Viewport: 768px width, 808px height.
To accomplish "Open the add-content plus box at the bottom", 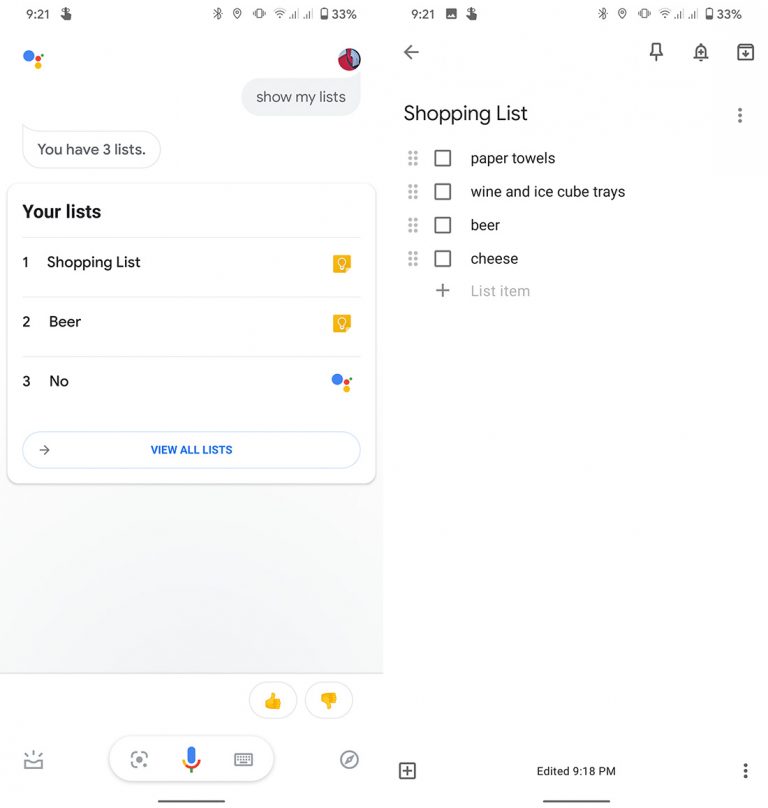I will pyautogui.click(x=407, y=770).
